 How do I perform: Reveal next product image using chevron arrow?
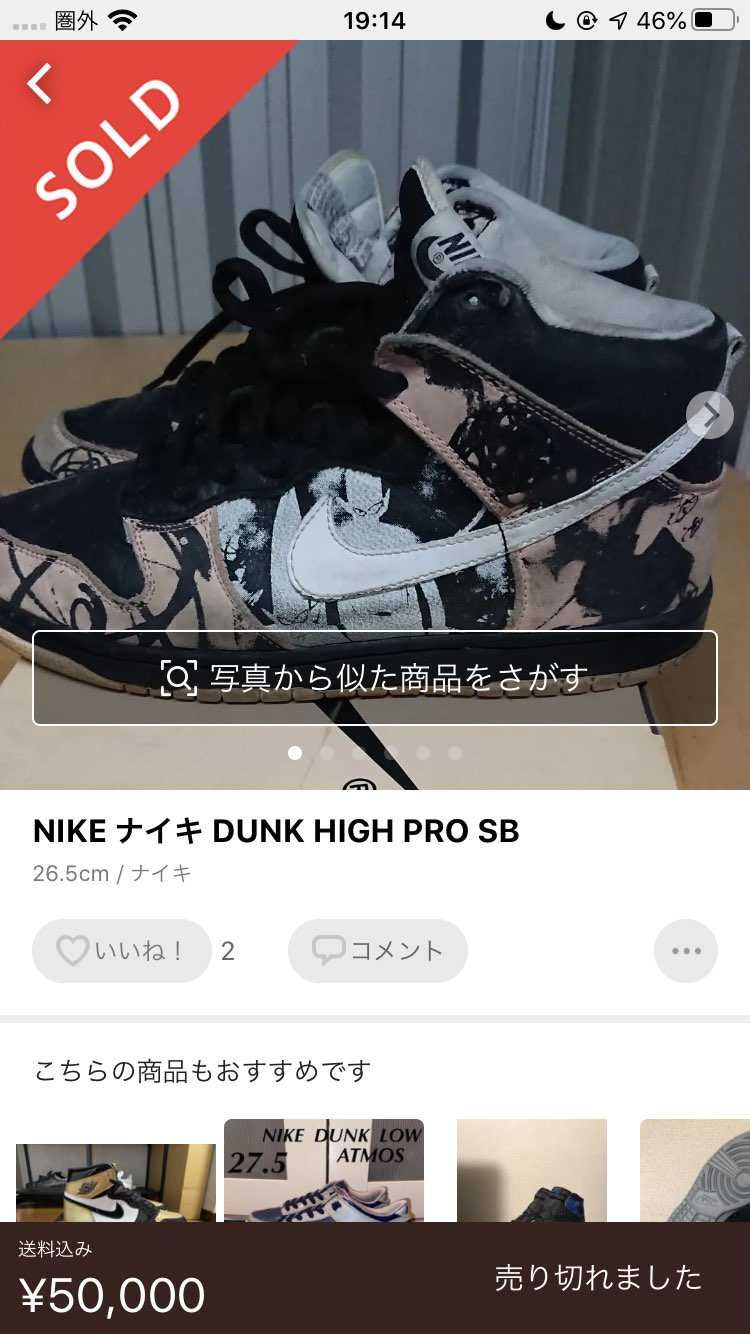click(x=710, y=414)
